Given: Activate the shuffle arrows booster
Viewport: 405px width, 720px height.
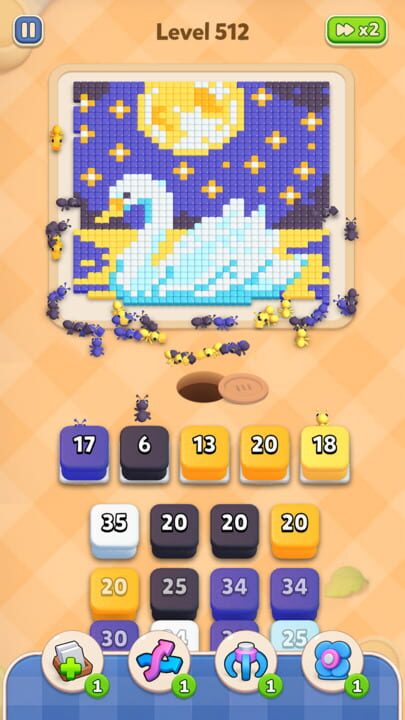Looking at the screenshot, I should [x=159, y=663].
